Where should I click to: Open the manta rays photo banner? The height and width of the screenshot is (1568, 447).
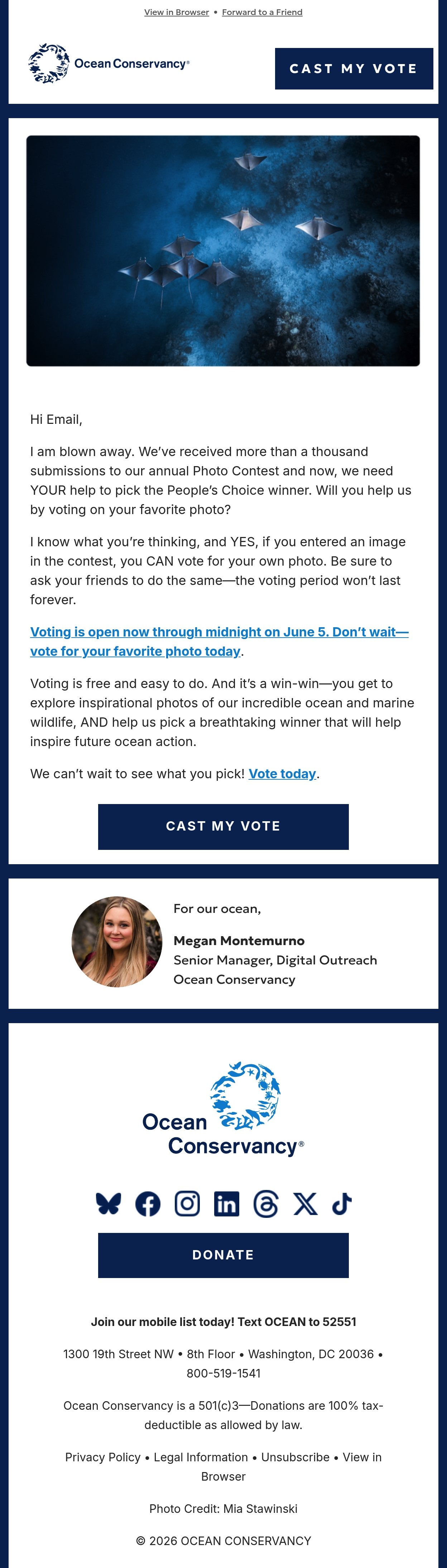223,251
